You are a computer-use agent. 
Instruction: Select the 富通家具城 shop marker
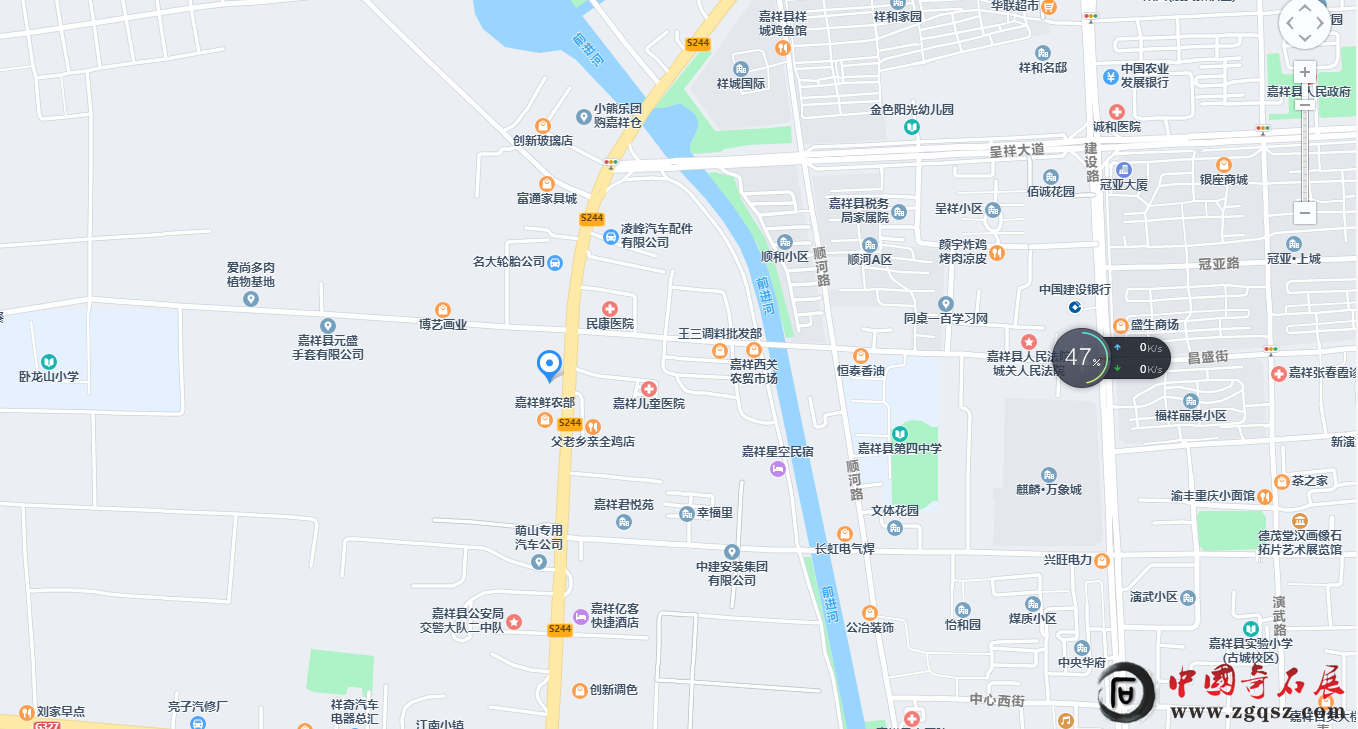547,184
